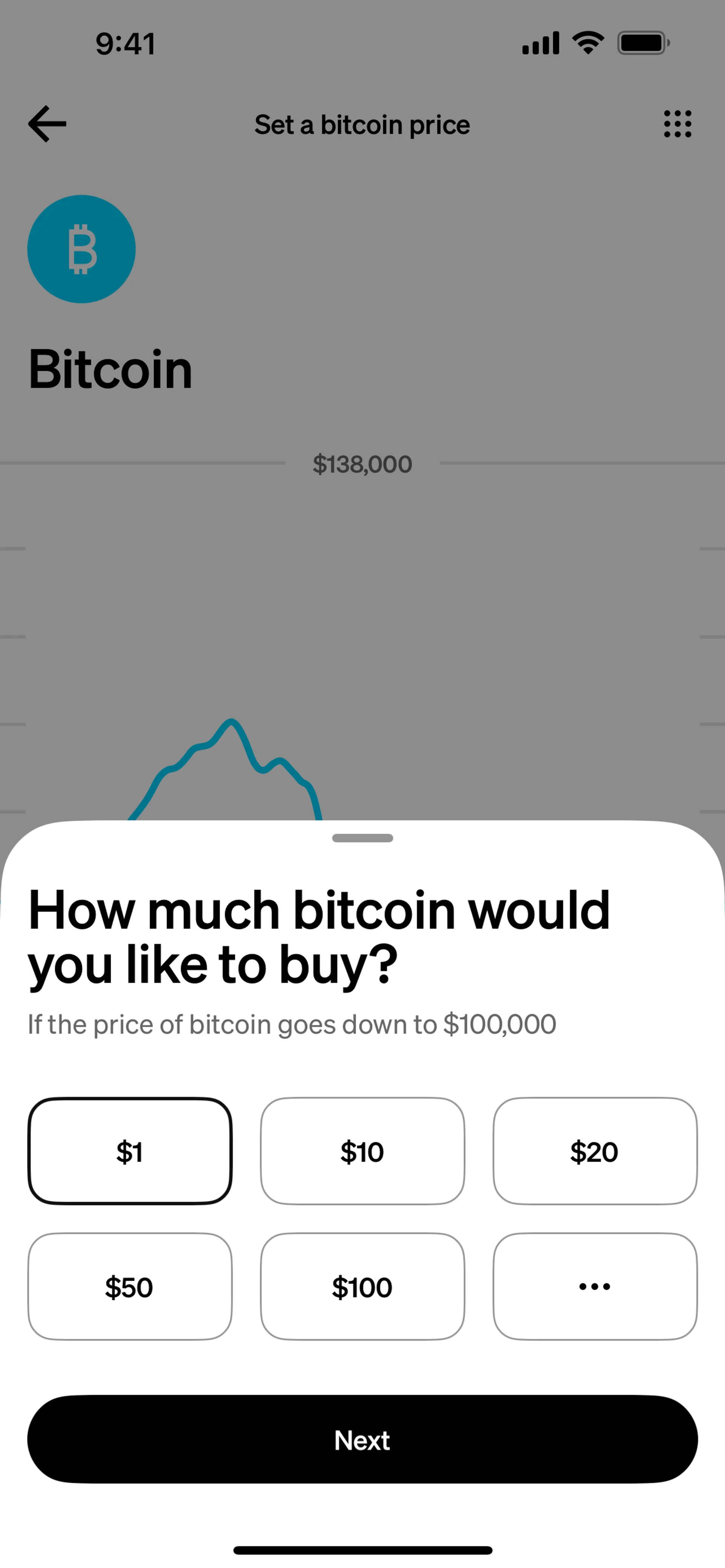Go back using the arrow icon
The height and width of the screenshot is (1568, 725).
pyautogui.click(x=48, y=124)
